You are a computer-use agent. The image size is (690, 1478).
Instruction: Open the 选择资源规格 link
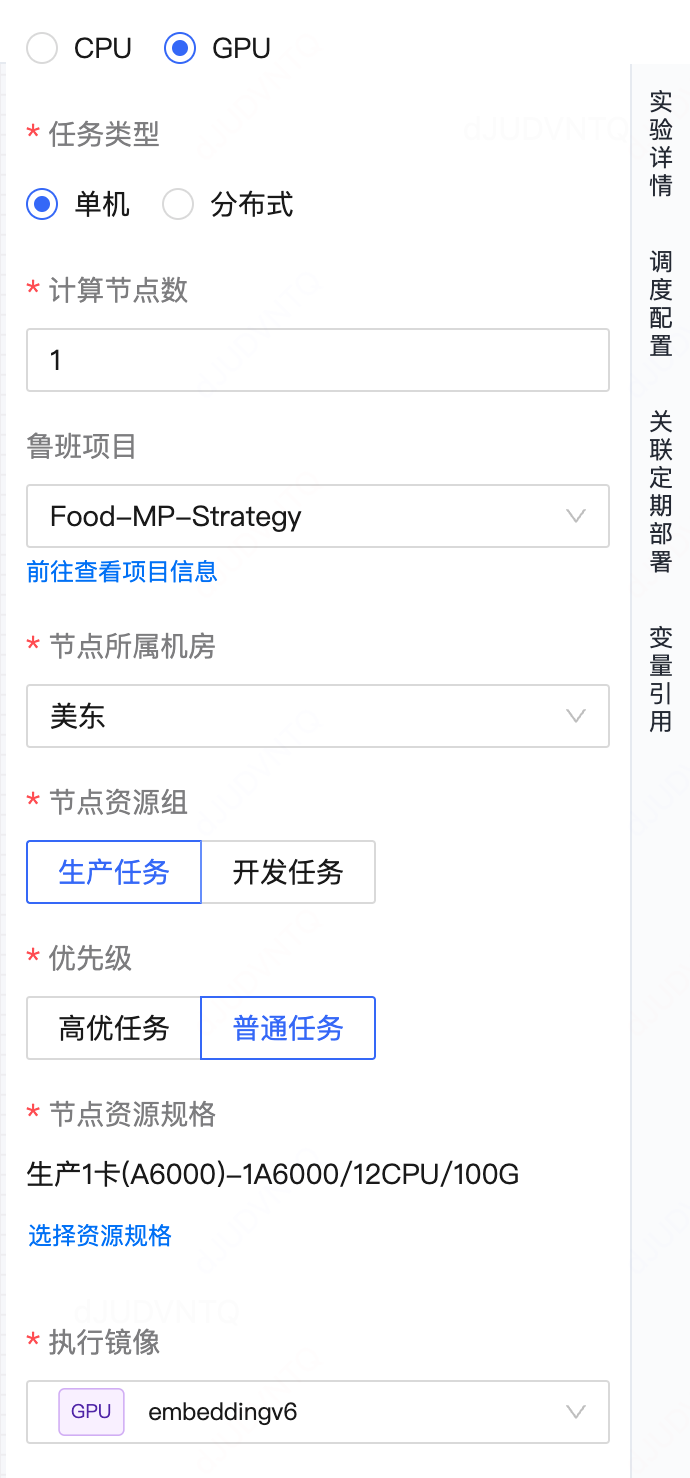(100, 1236)
